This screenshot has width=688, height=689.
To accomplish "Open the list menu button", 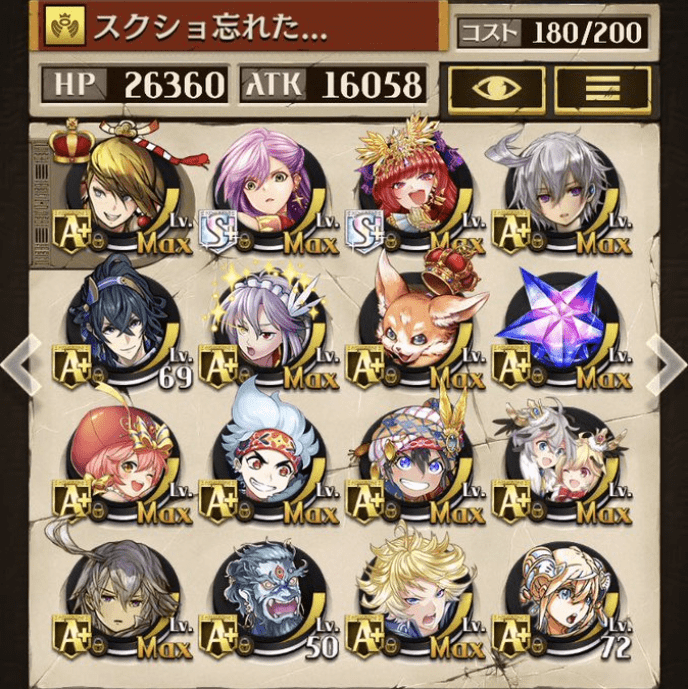I will pyautogui.click(x=602, y=89).
